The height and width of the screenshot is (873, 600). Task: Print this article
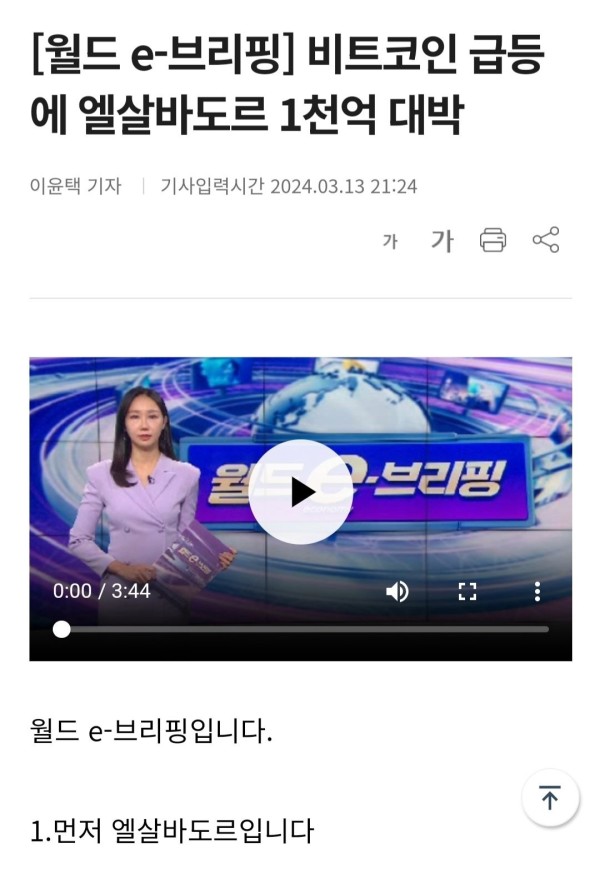[x=493, y=240]
